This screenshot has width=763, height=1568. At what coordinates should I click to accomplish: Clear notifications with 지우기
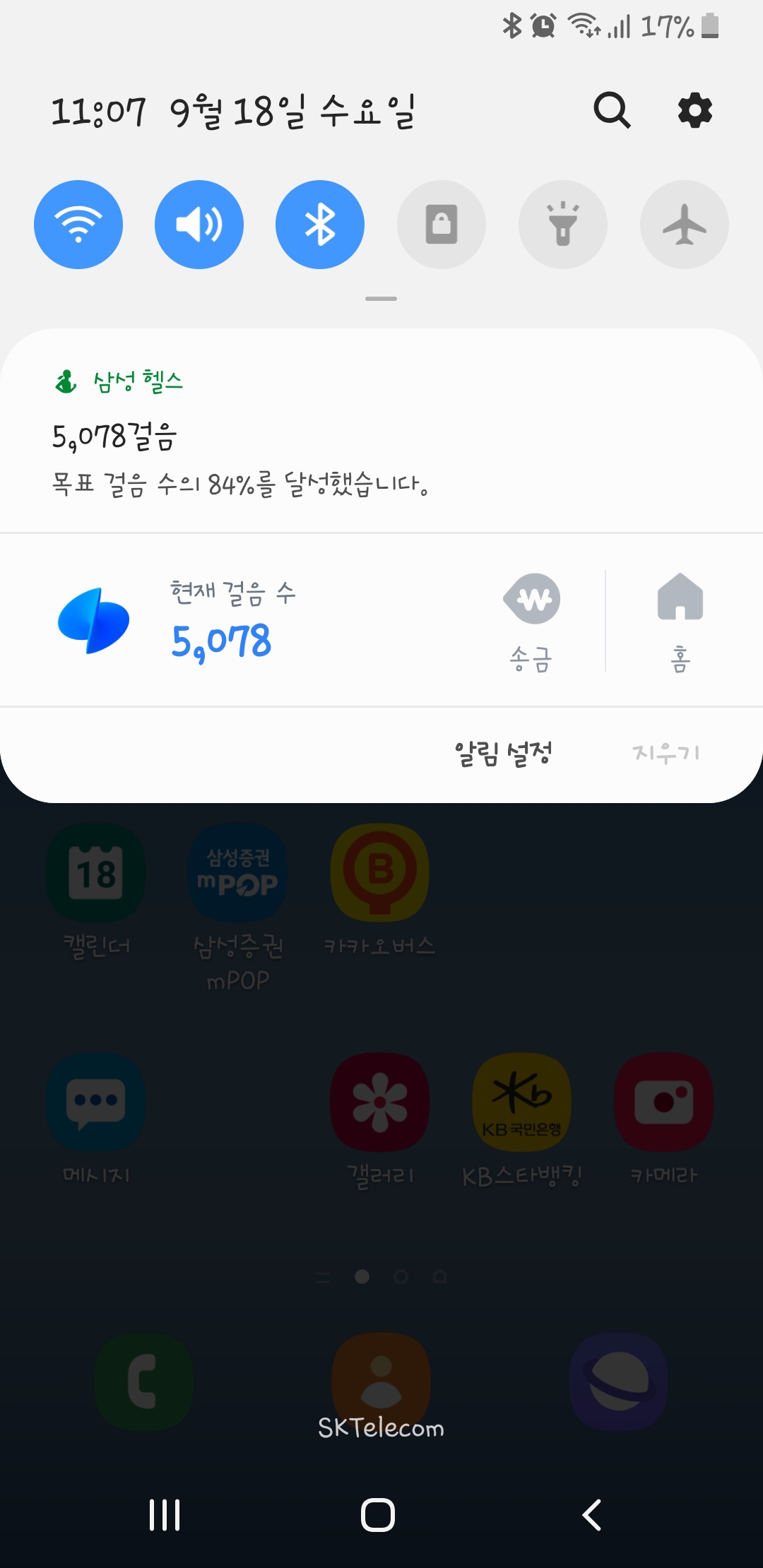click(666, 754)
